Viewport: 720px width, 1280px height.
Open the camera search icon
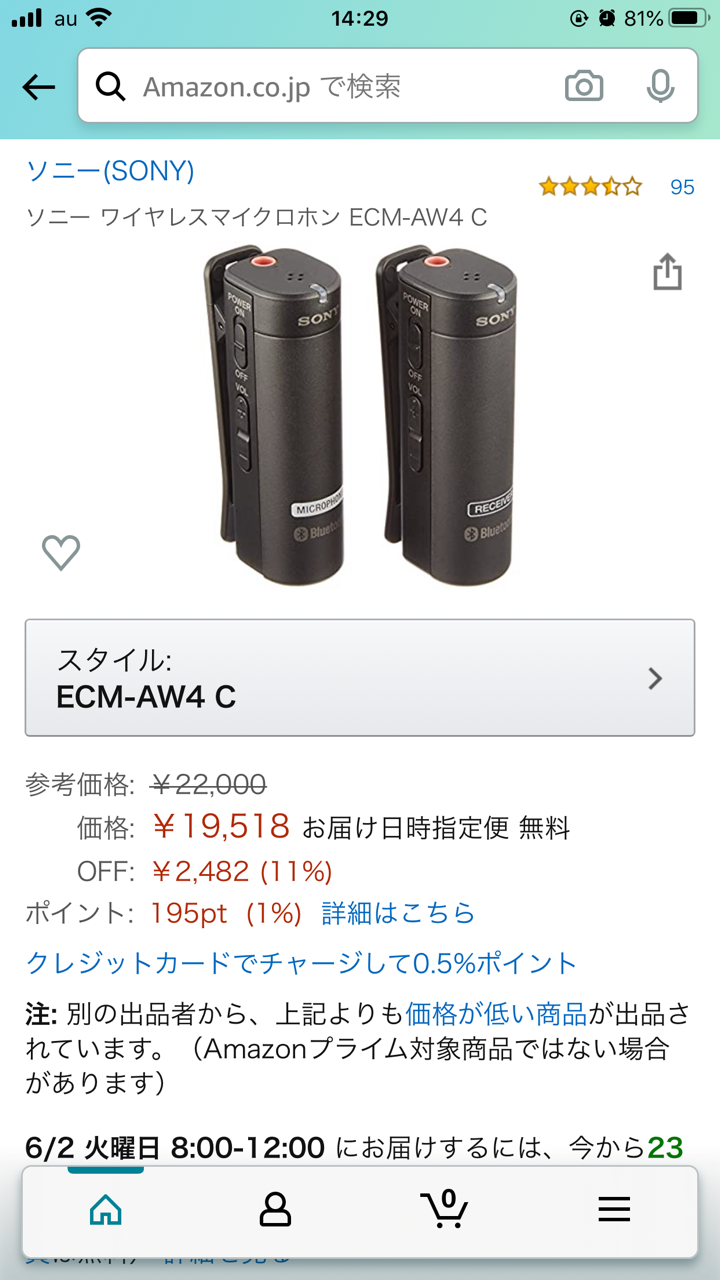584,87
